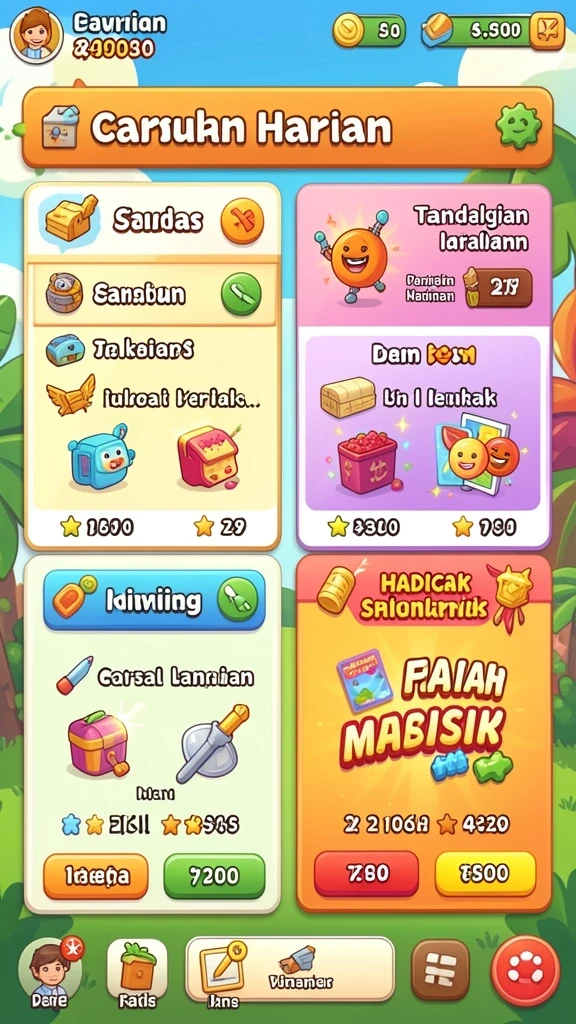The image size is (576, 1024).
Task: Tap the red round button in the bottom bar
Action: point(526,970)
